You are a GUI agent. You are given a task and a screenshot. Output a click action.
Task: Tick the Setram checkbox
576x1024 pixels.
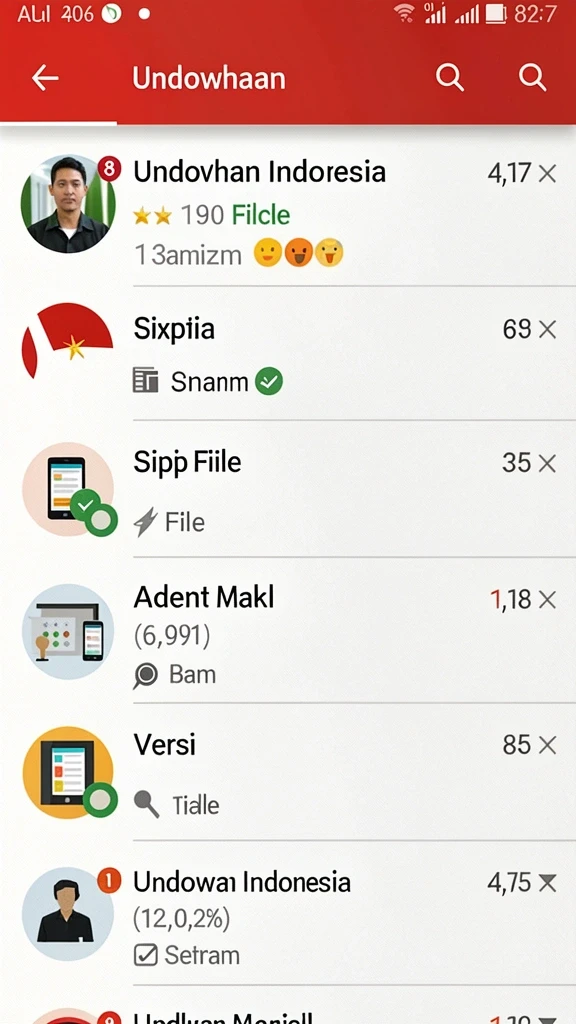(145, 955)
